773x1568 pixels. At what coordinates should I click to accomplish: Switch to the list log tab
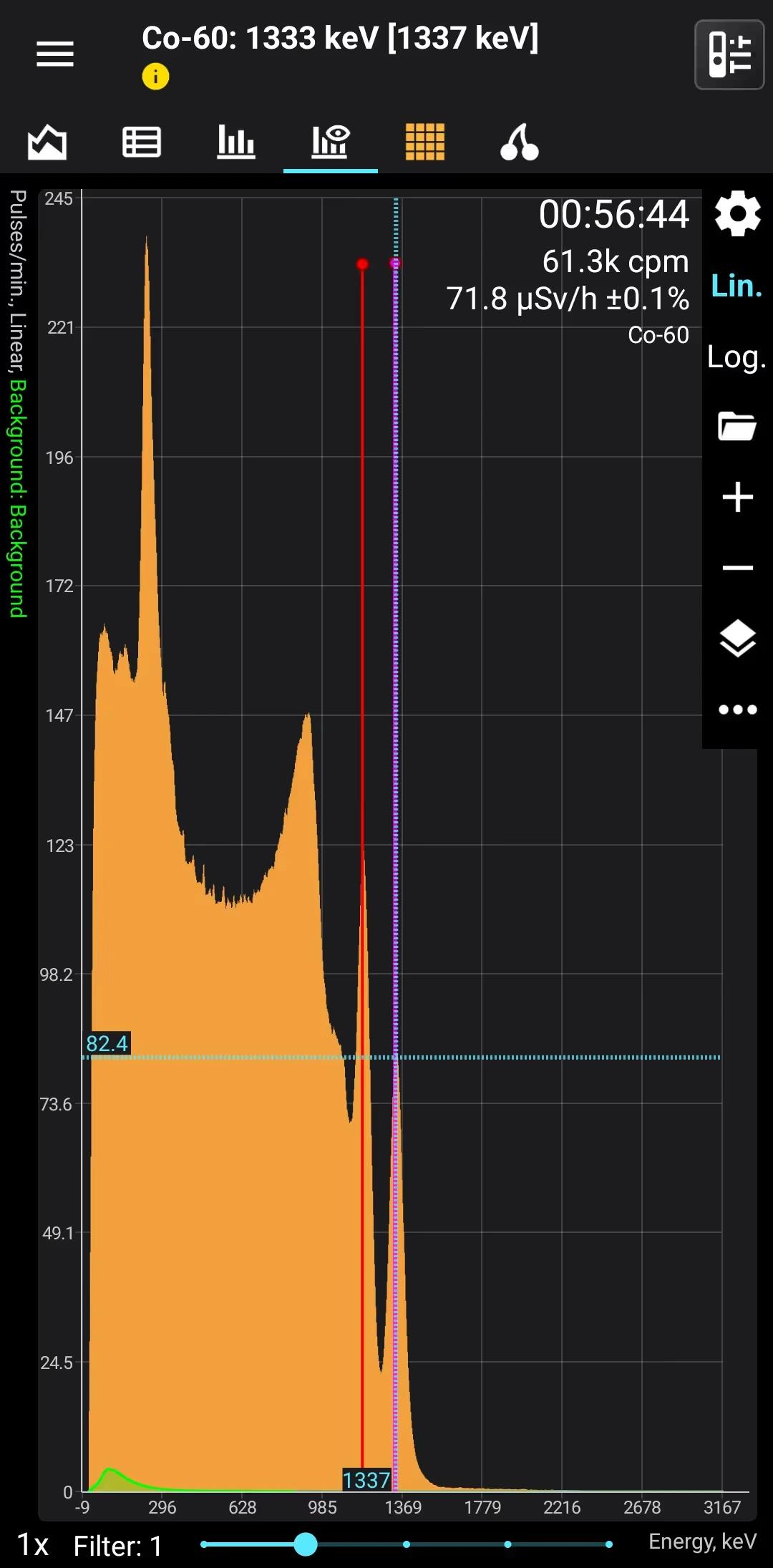tap(142, 142)
